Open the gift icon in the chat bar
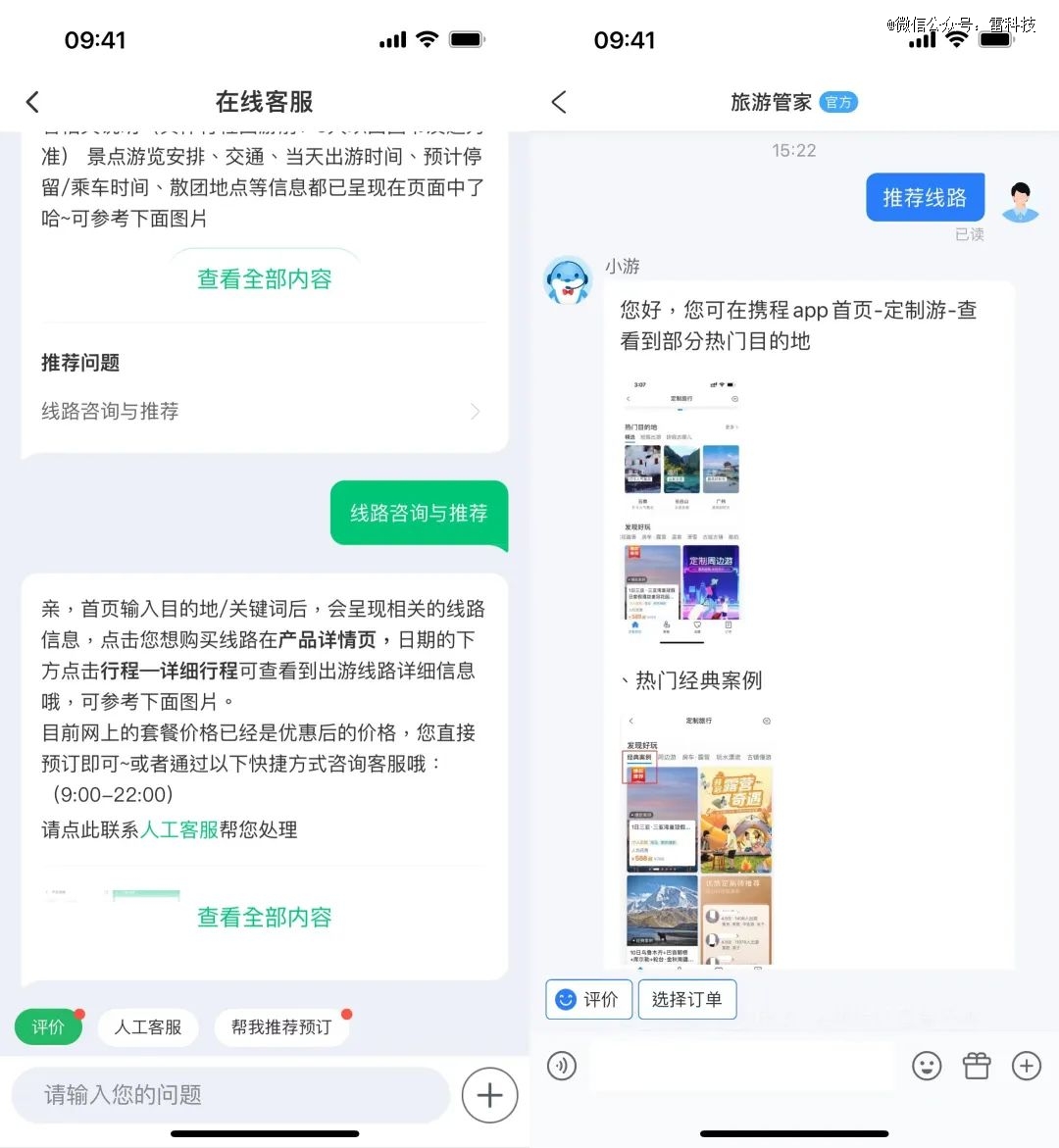Screen dimensions: 1059x1148 click(x=977, y=1066)
